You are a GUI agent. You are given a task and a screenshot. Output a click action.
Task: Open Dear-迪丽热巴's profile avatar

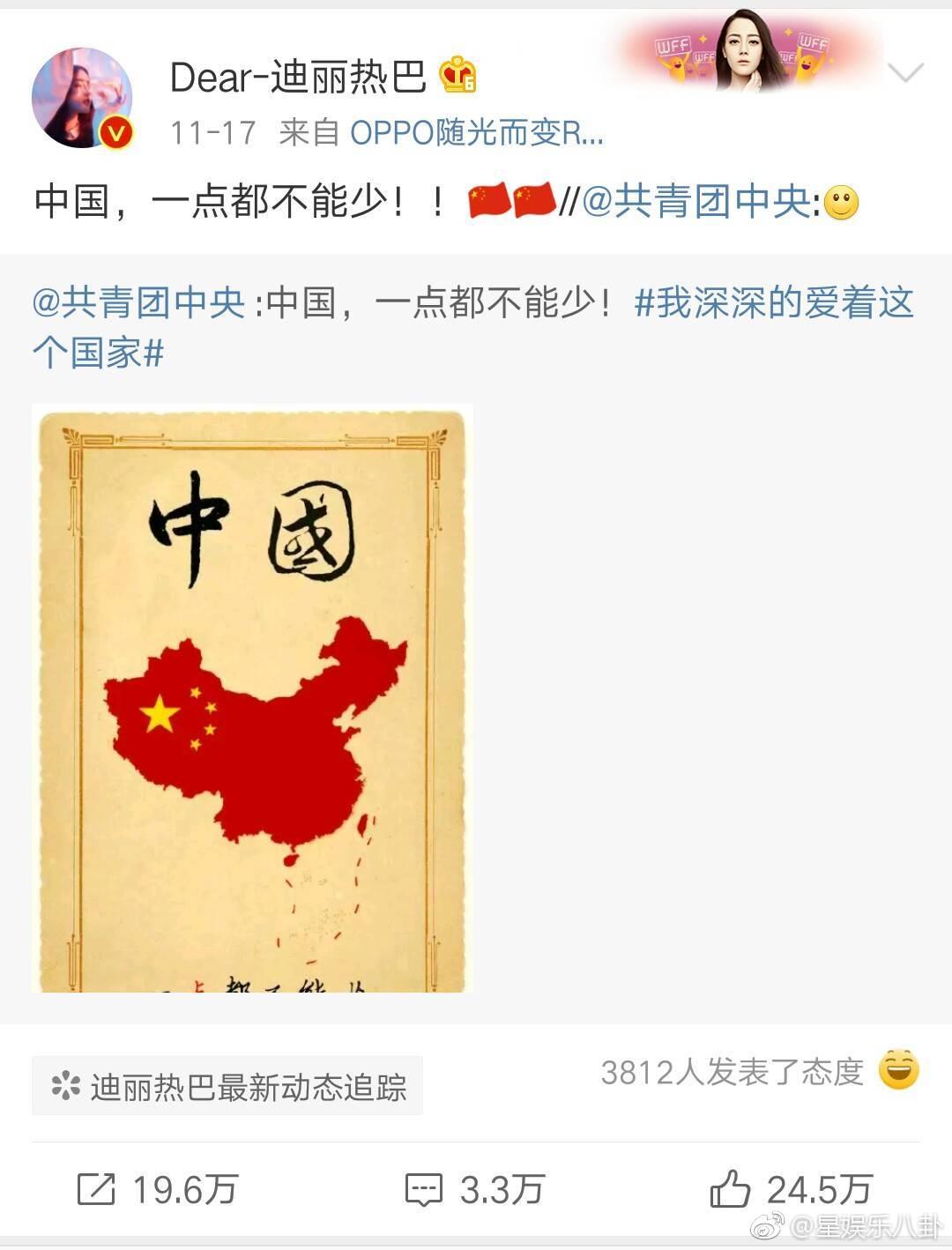82,98
